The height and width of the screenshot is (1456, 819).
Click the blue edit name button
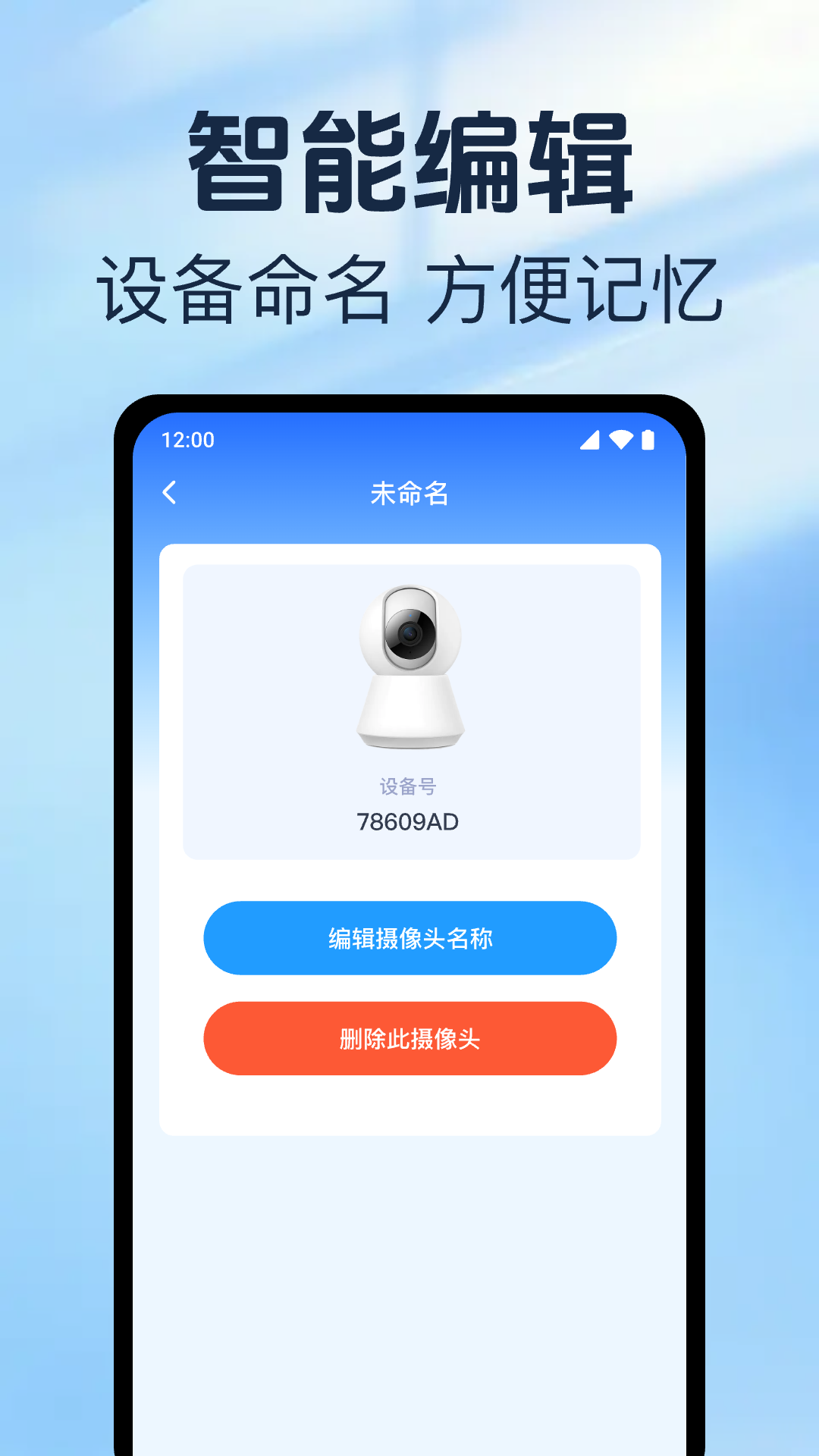[x=409, y=938]
